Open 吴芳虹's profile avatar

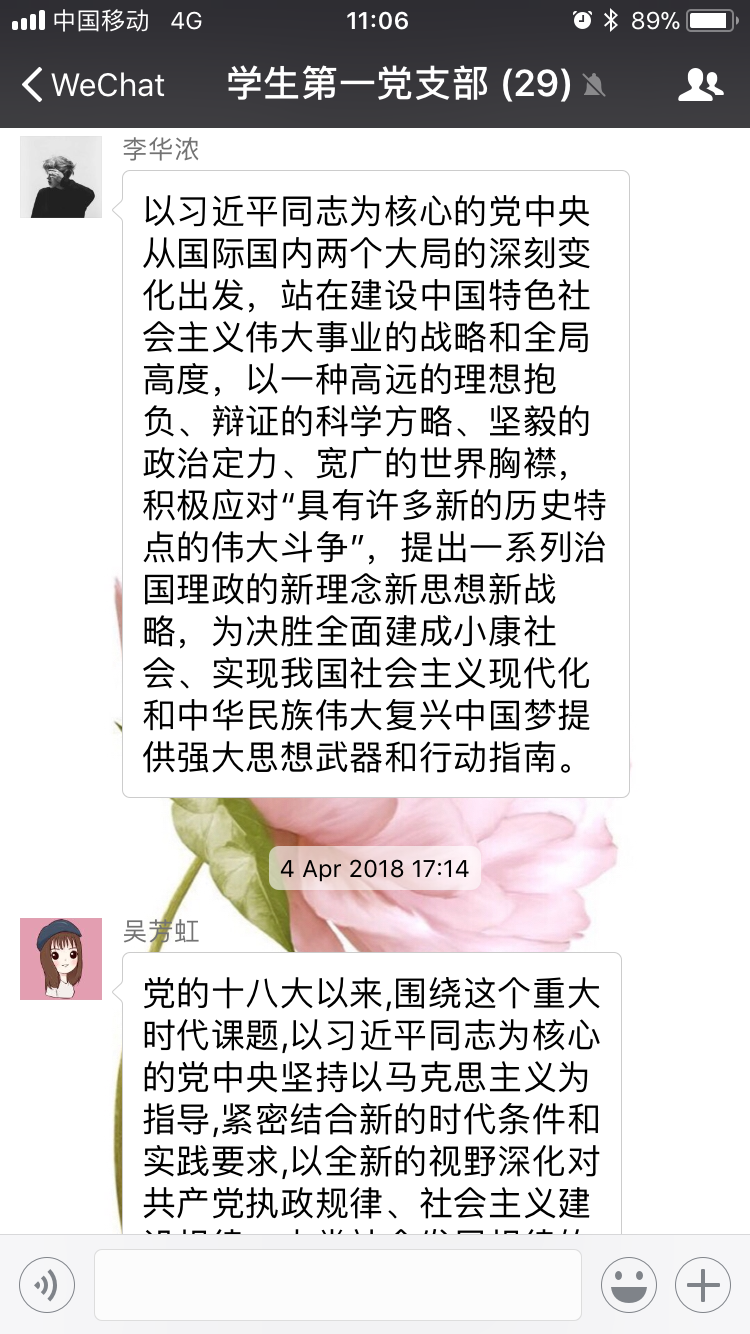click(x=61, y=959)
